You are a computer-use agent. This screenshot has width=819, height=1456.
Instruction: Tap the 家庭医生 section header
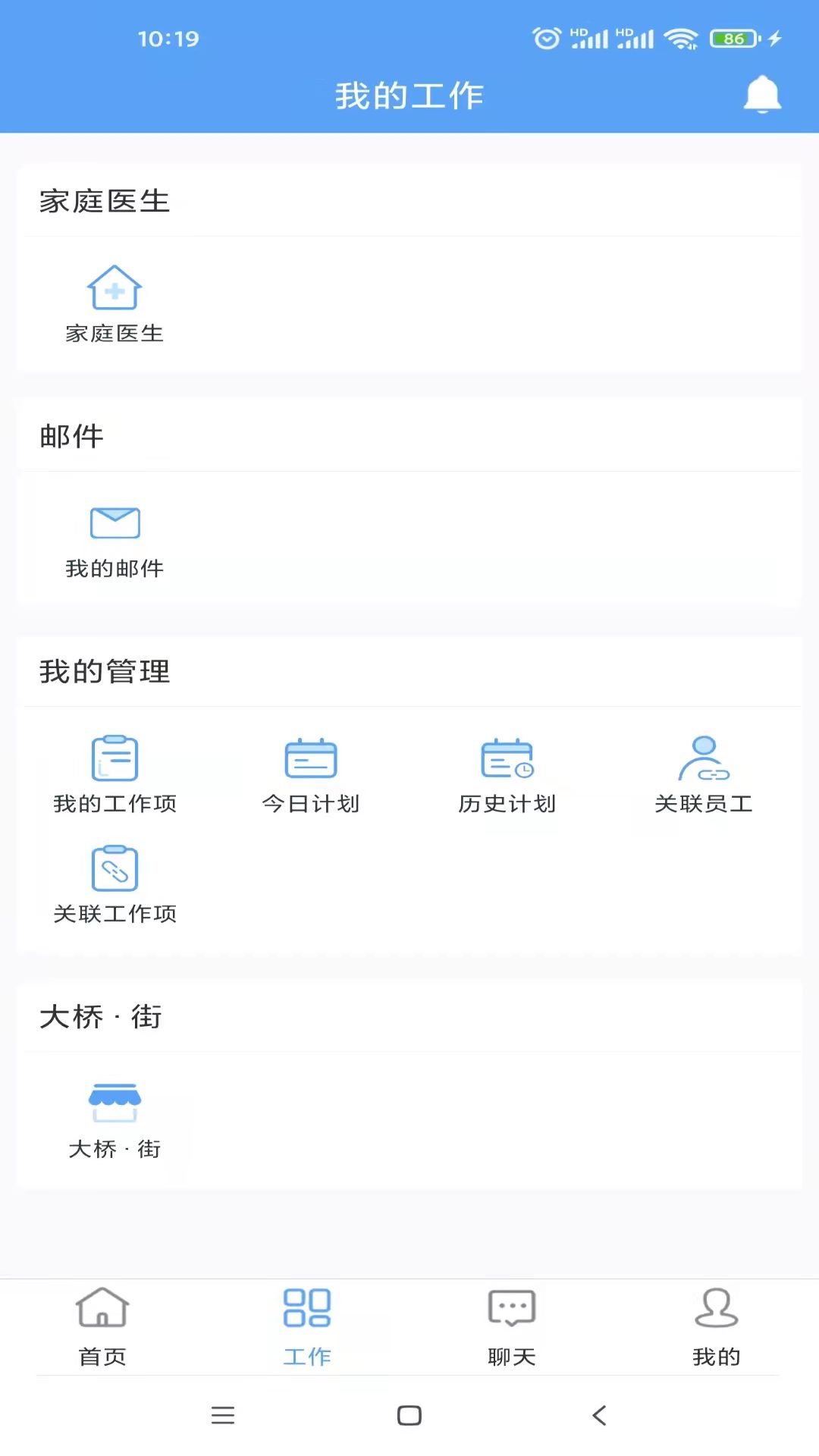105,201
